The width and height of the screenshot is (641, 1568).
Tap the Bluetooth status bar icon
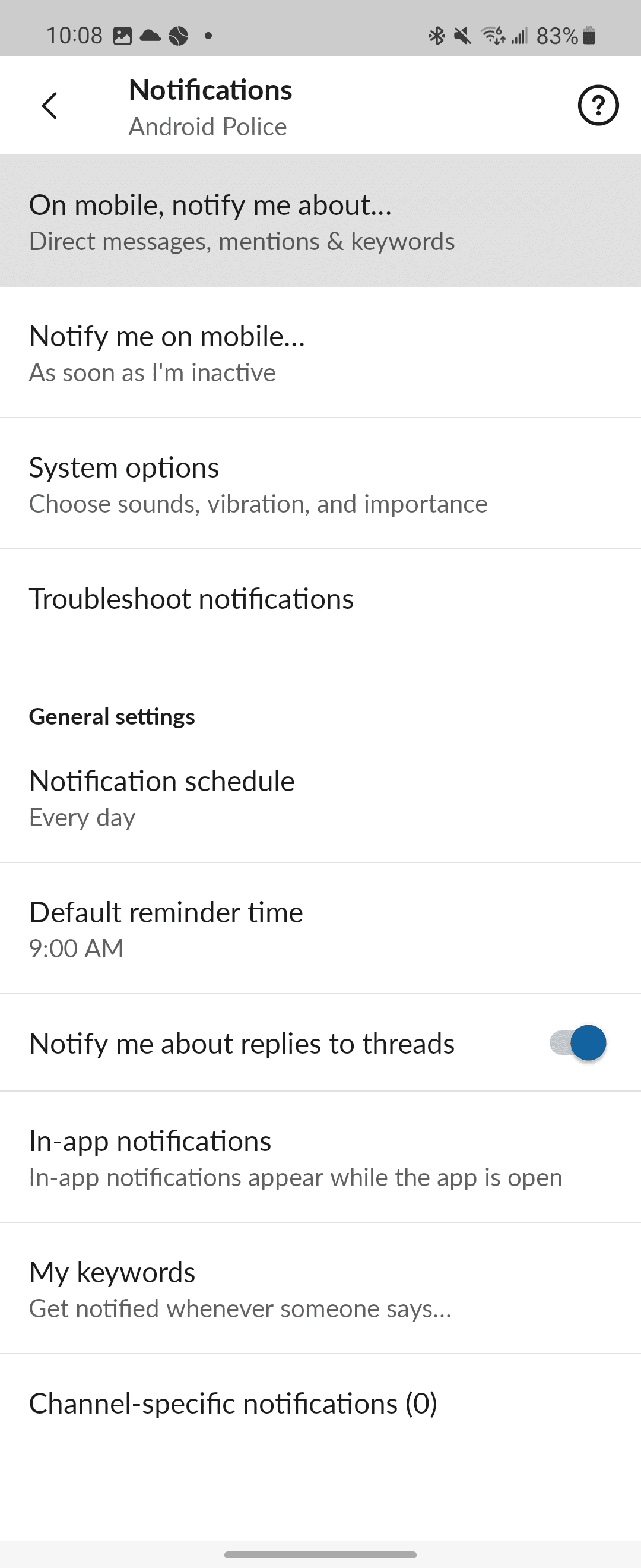436,36
